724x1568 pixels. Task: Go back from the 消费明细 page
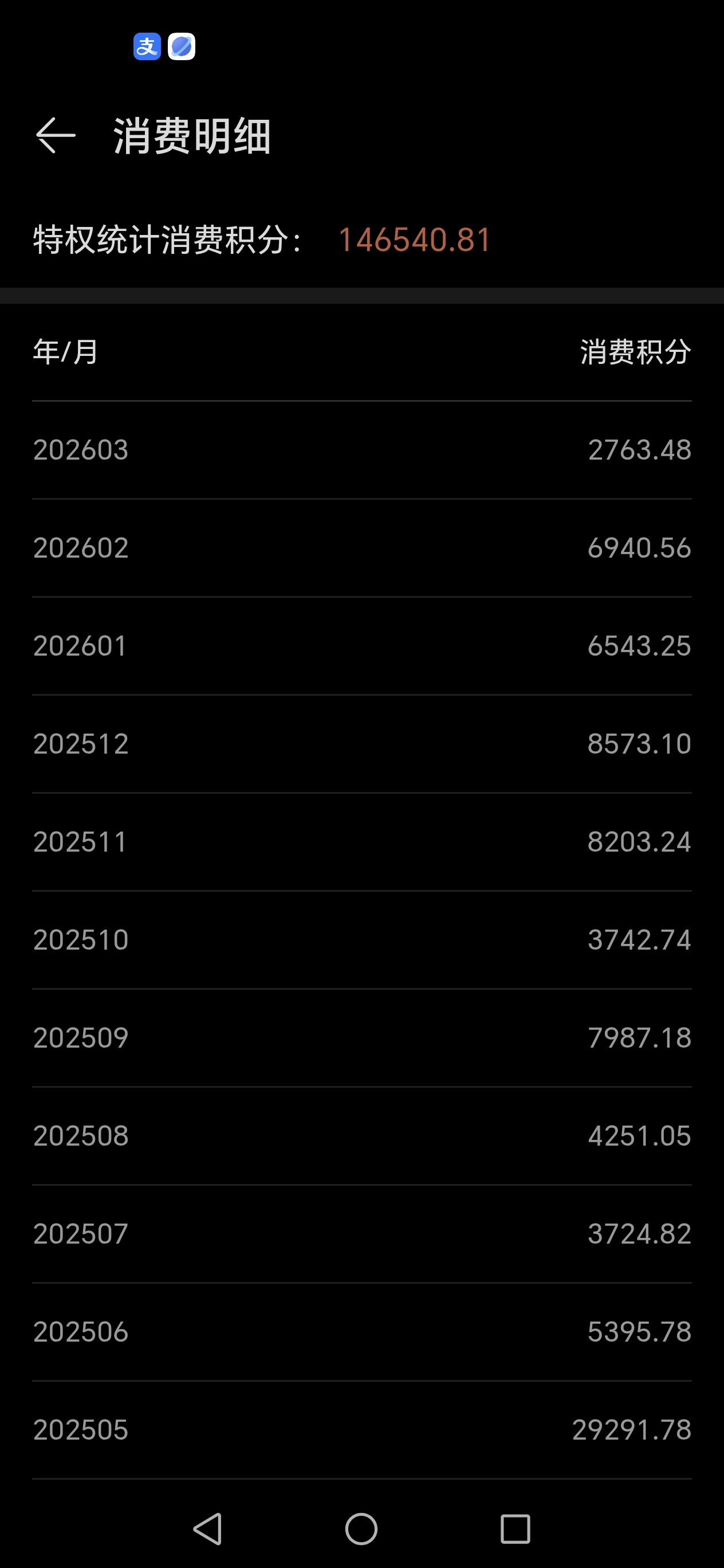(x=56, y=135)
